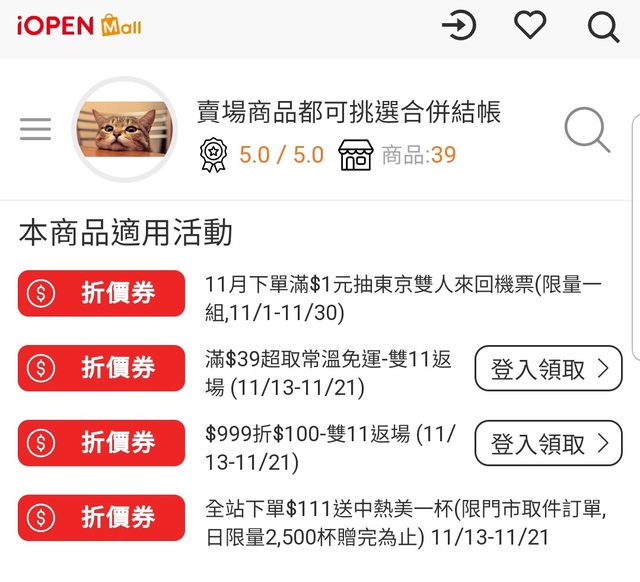Claim the 滿$39超取常溫免運 coupon via 登入領取
This screenshot has width=640, height=582.
(548, 369)
